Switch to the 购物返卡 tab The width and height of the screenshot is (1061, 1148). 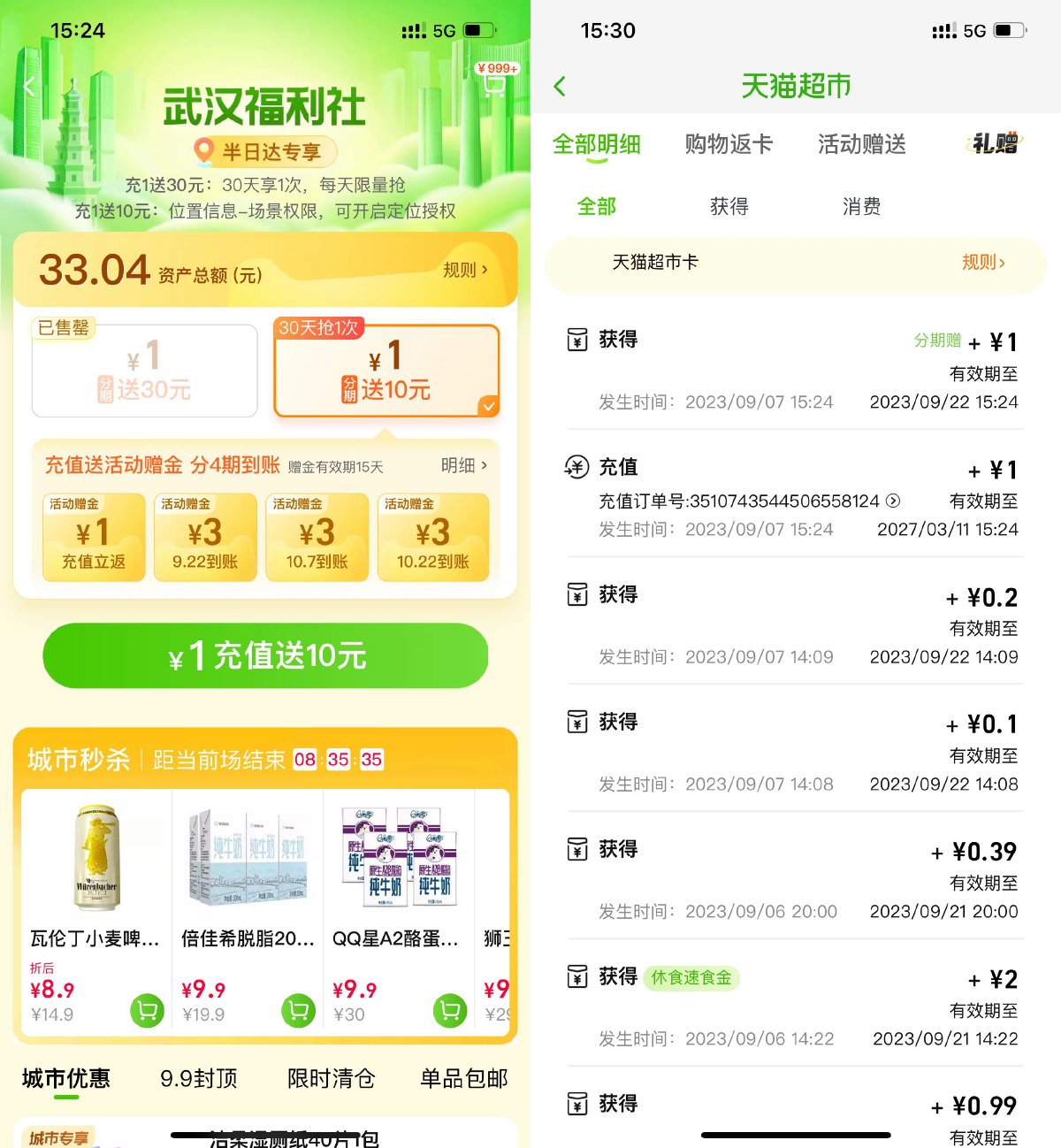(x=728, y=144)
